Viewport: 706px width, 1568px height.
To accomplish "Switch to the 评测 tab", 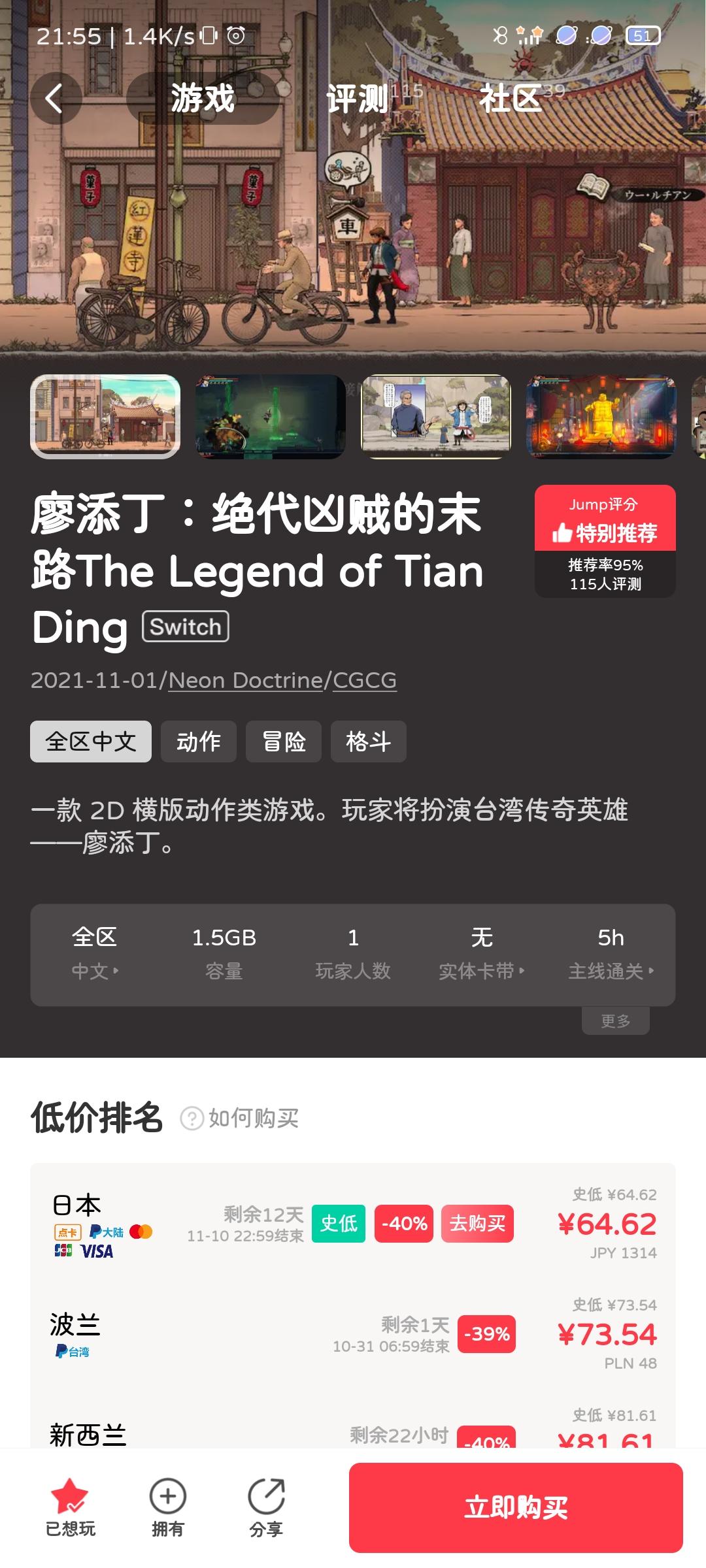I will (357, 99).
